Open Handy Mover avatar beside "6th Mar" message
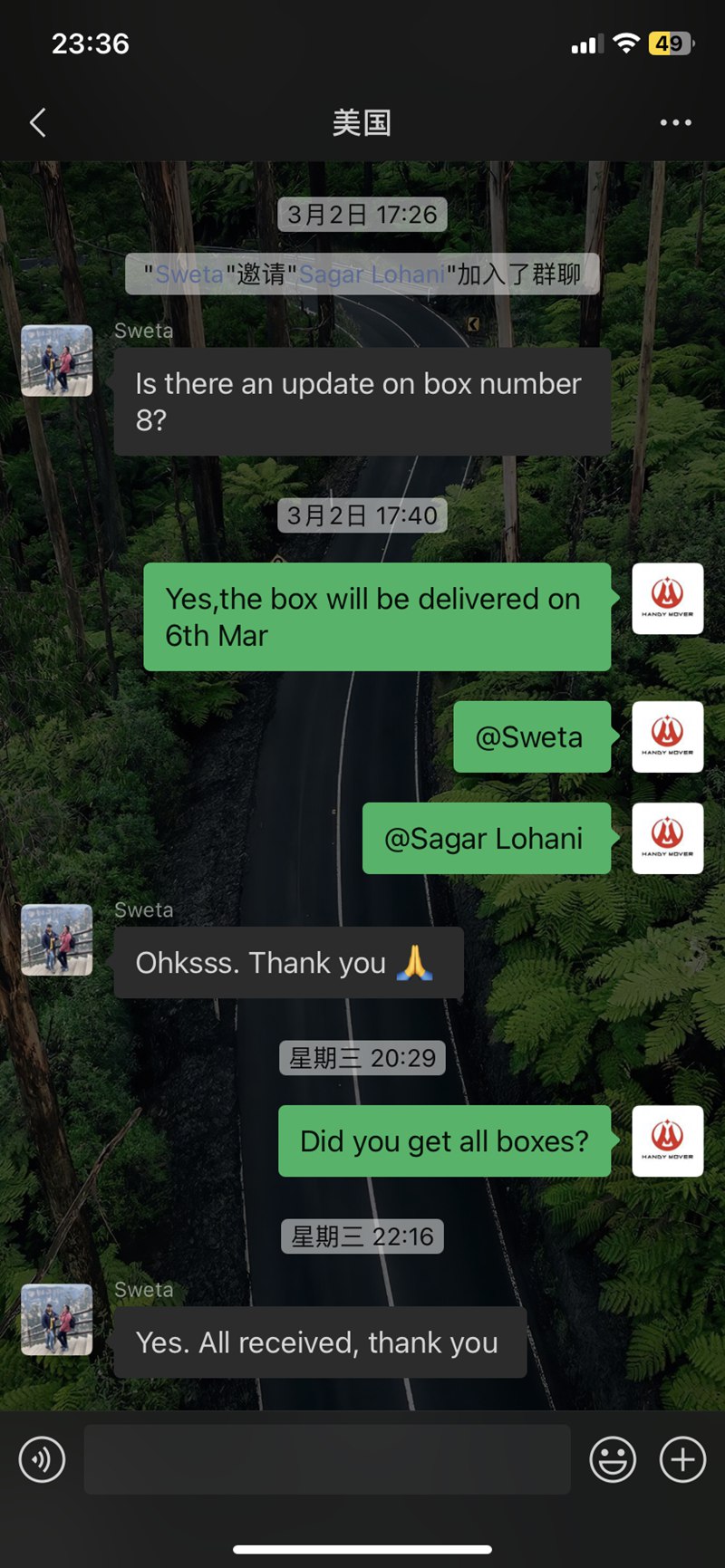 667,599
